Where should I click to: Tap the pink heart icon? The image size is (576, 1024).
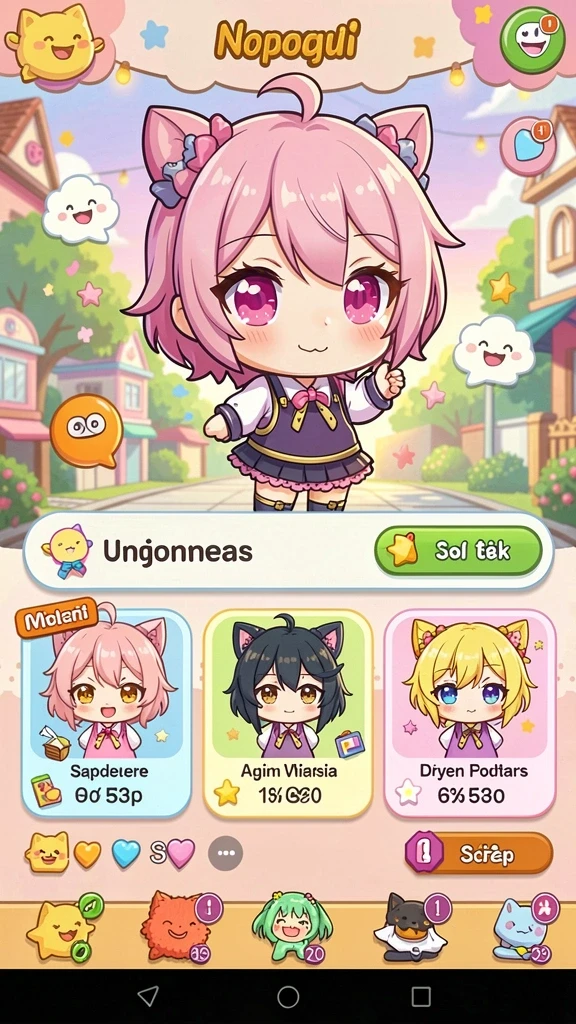[x=180, y=854]
